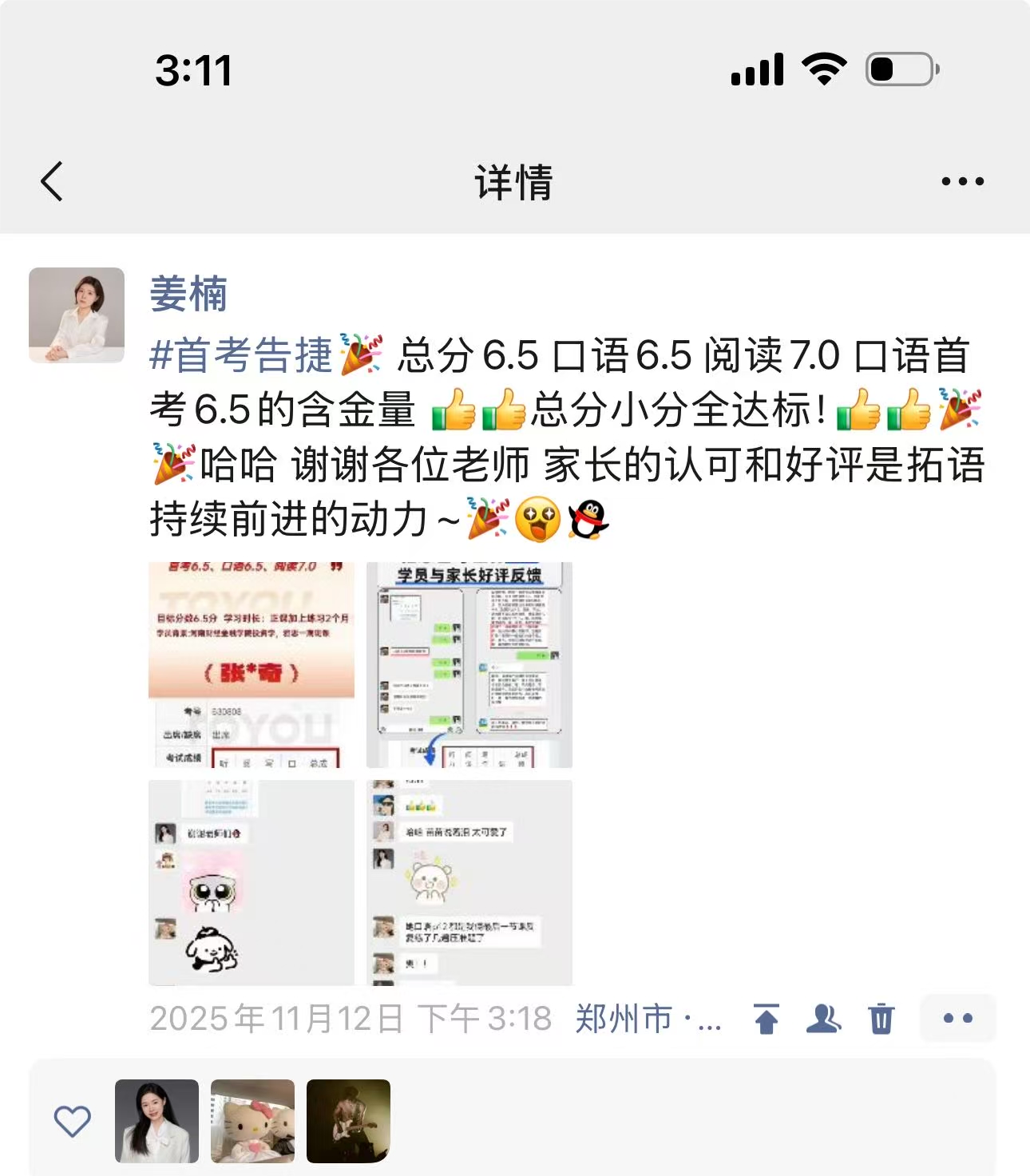The image size is (1030, 1176).
Task: Open the first liker with the white blouse
Action: pyautogui.click(x=156, y=1121)
